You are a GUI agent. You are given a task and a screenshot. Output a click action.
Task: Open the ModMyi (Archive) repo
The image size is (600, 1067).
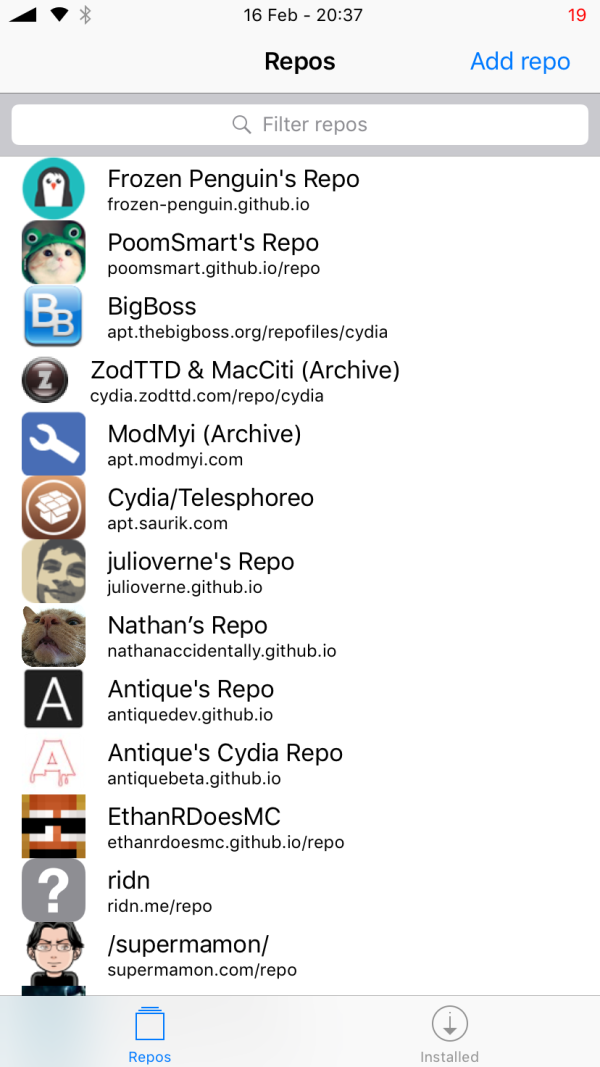coord(204,445)
